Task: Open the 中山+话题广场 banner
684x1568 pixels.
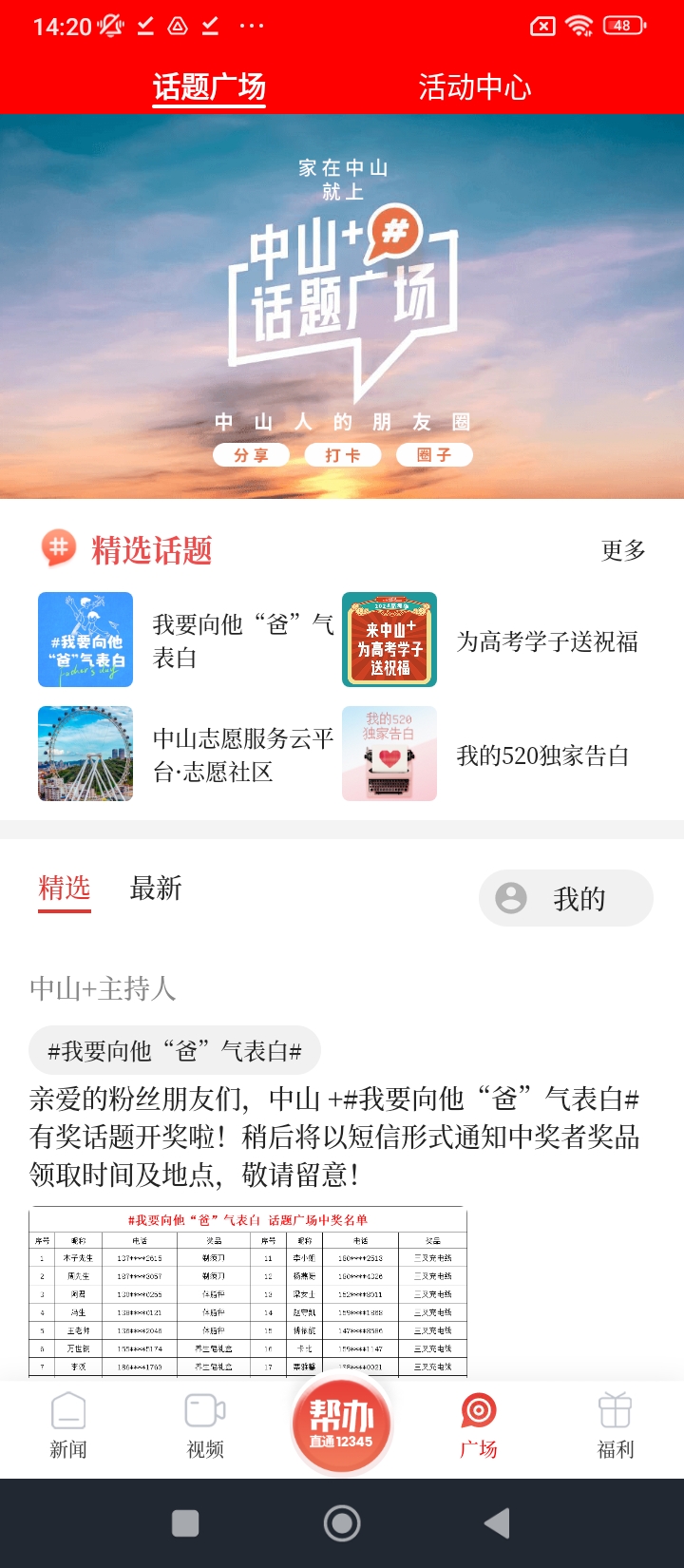Action: 342,306
